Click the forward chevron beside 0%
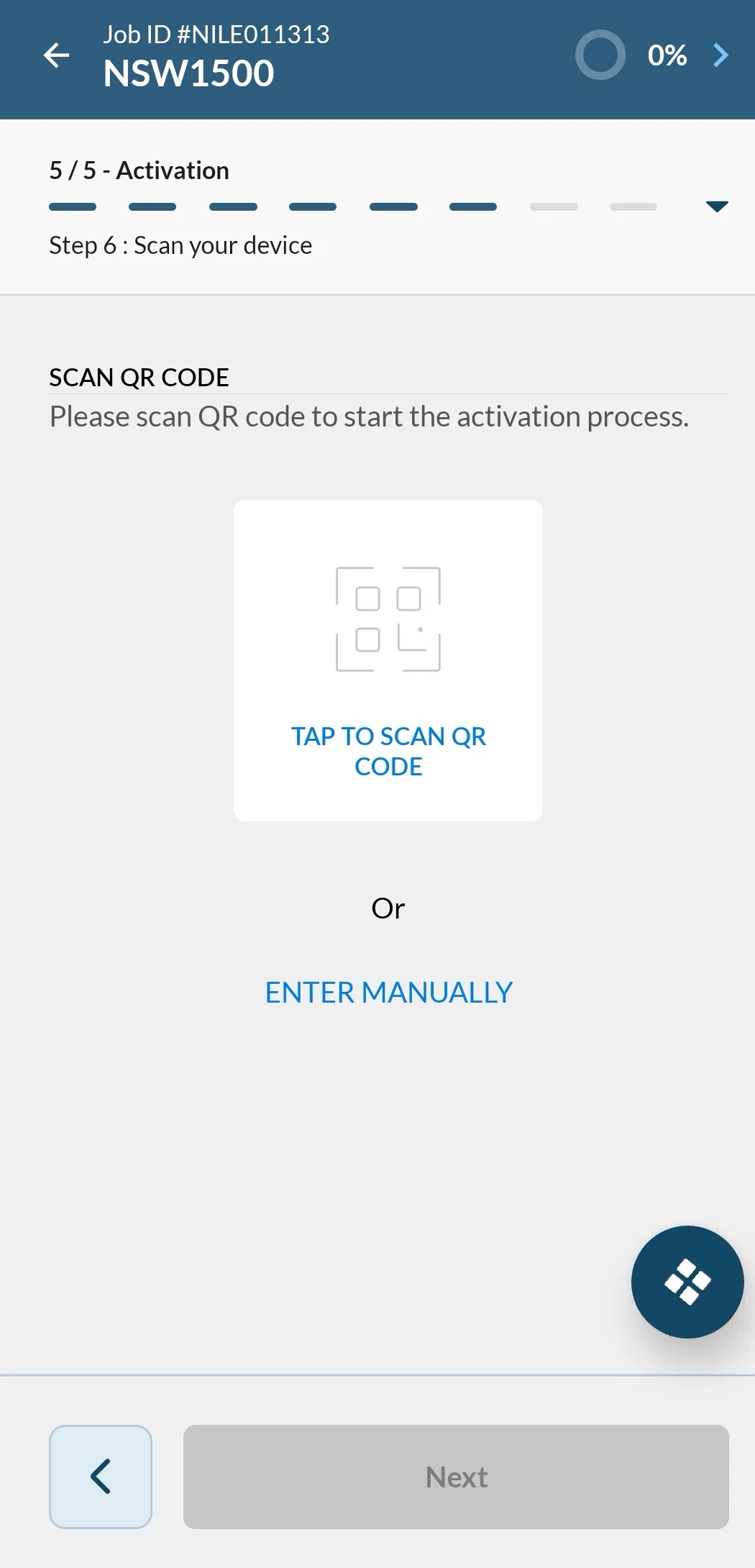 (x=720, y=55)
